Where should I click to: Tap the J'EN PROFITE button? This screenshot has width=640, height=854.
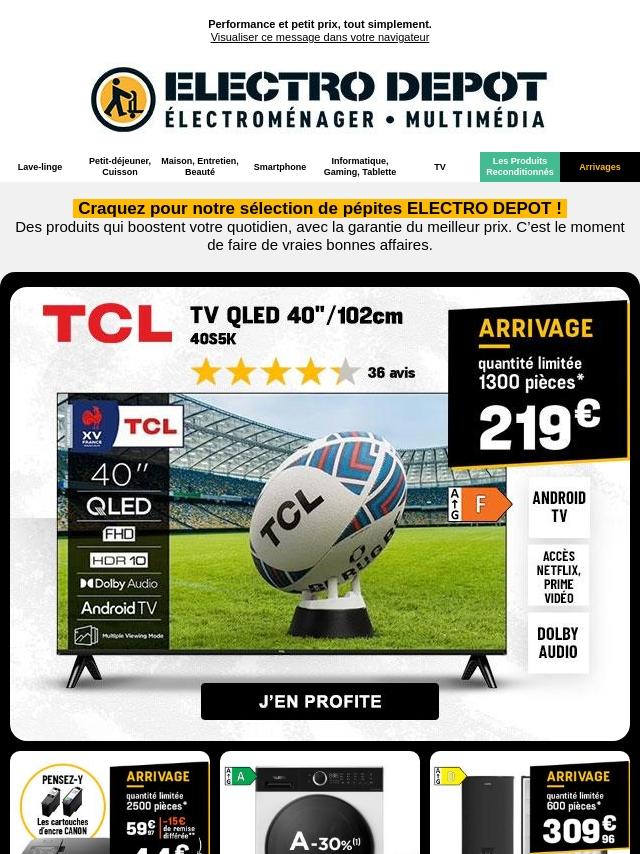pos(320,702)
